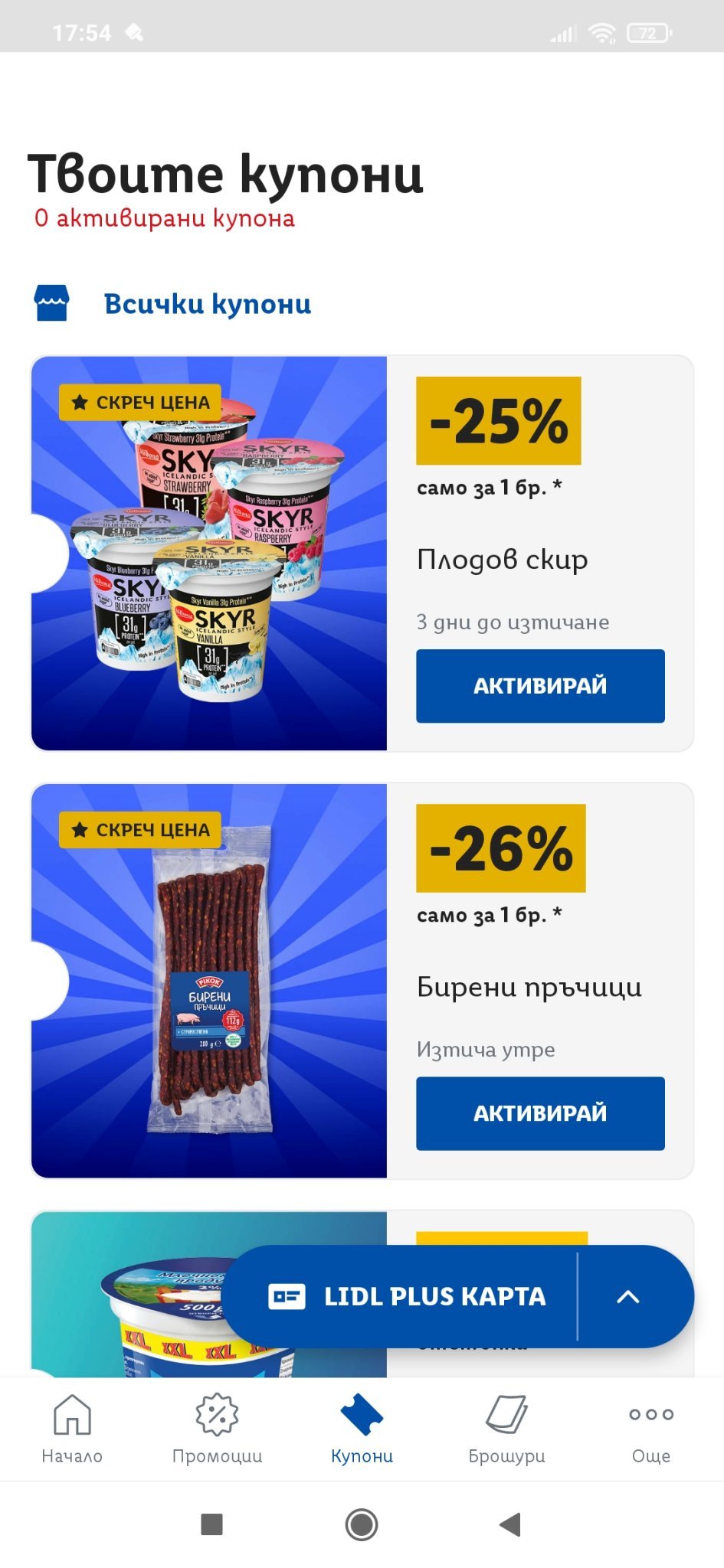This screenshot has height=1568, width=724.
Task: Activate the Плодов скир coupon
Action: pyautogui.click(x=540, y=685)
